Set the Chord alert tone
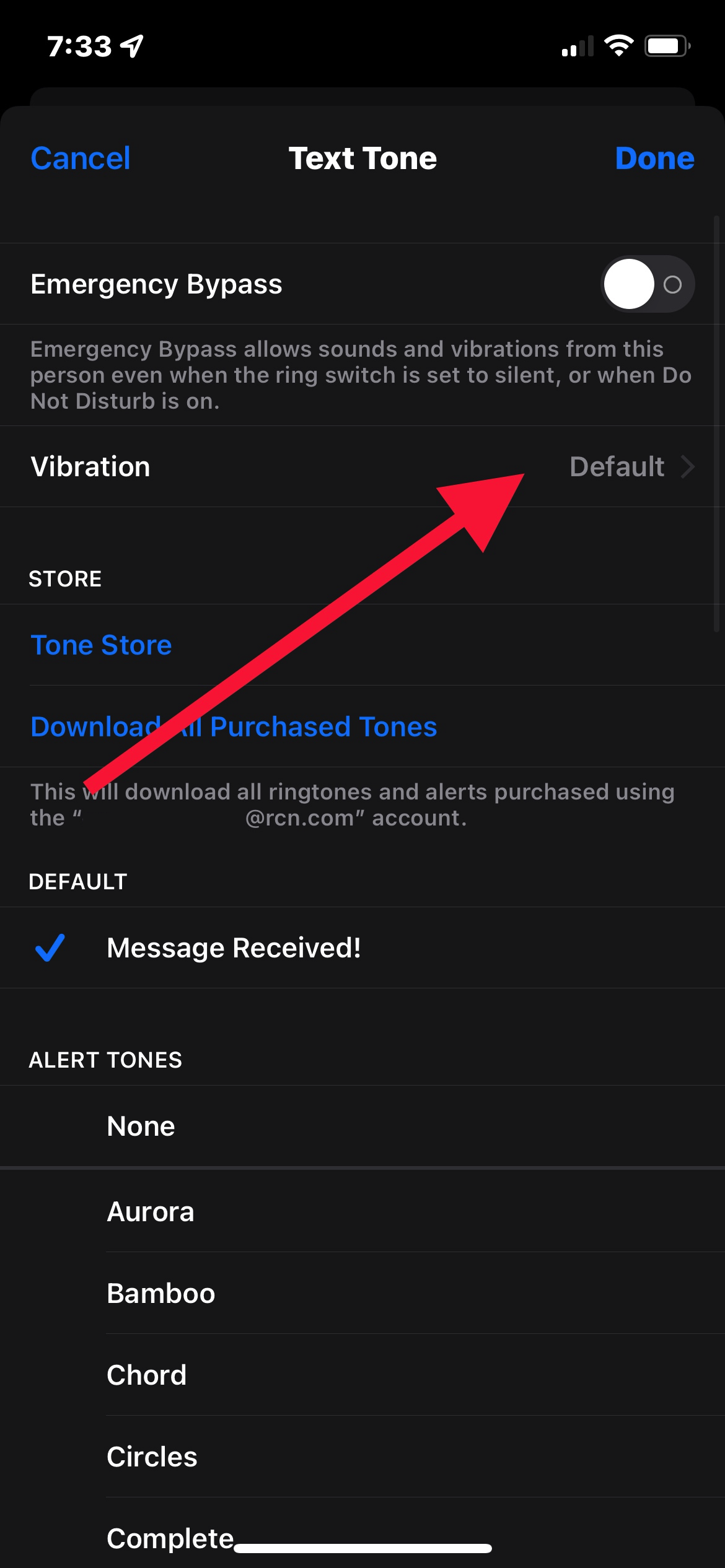725x1568 pixels. click(x=362, y=1375)
